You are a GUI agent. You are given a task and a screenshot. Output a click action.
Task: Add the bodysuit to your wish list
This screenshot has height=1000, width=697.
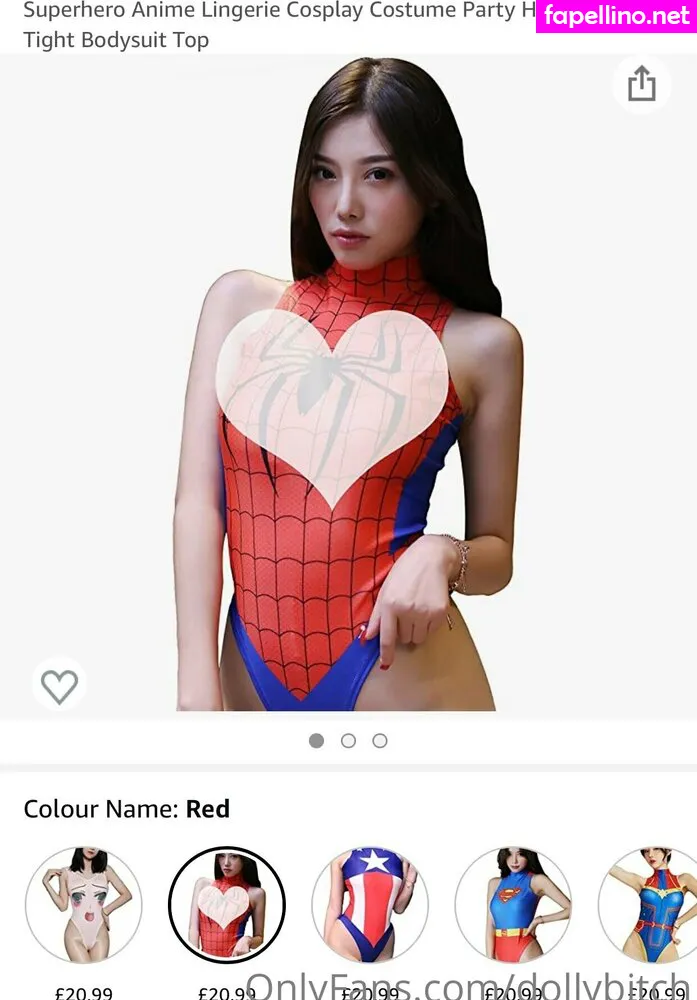pyautogui.click(x=59, y=685)
